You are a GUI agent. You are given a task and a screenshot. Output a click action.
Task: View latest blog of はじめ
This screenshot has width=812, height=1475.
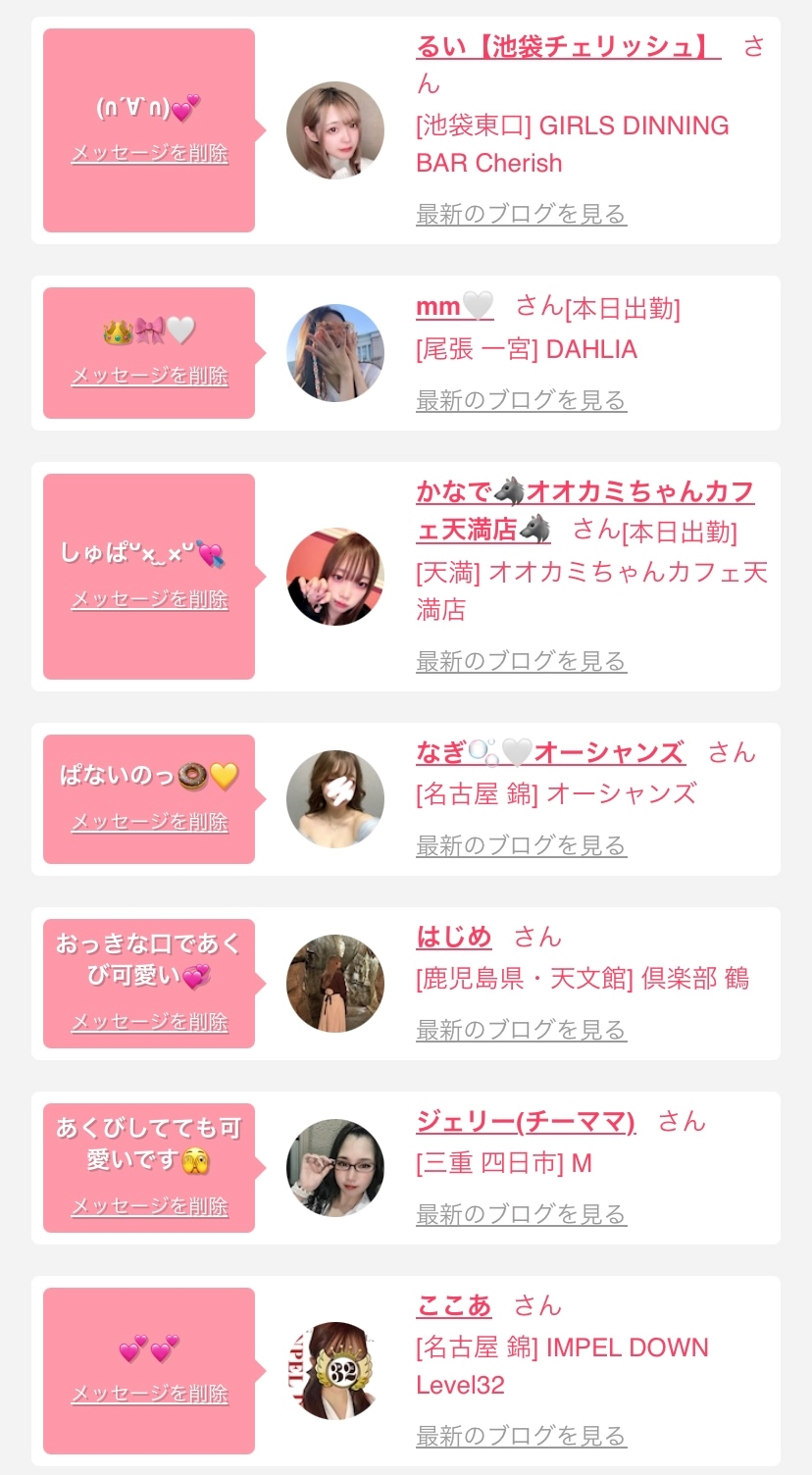521,1030
